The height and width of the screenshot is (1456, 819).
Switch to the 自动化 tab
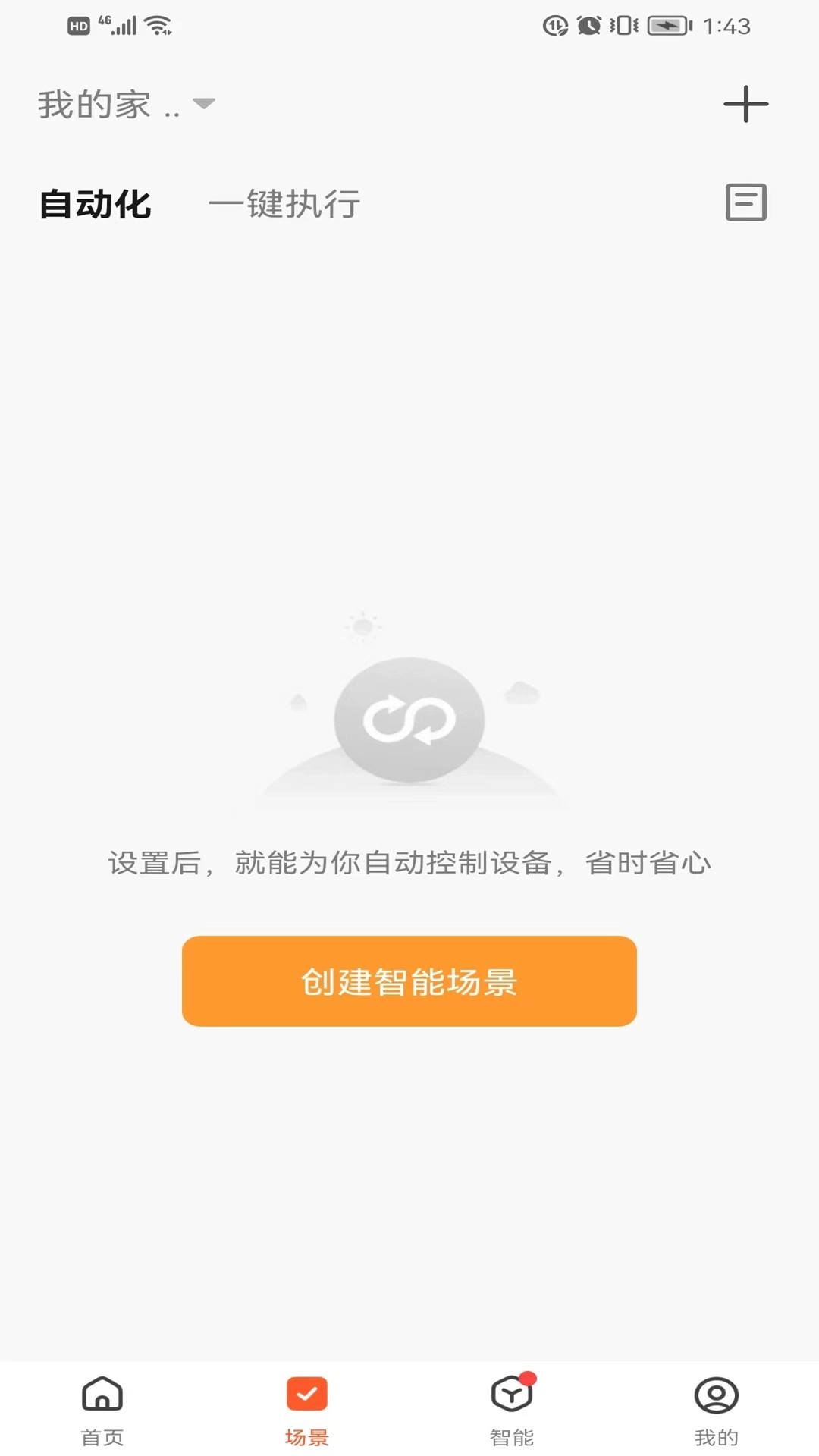pos(96,202)
